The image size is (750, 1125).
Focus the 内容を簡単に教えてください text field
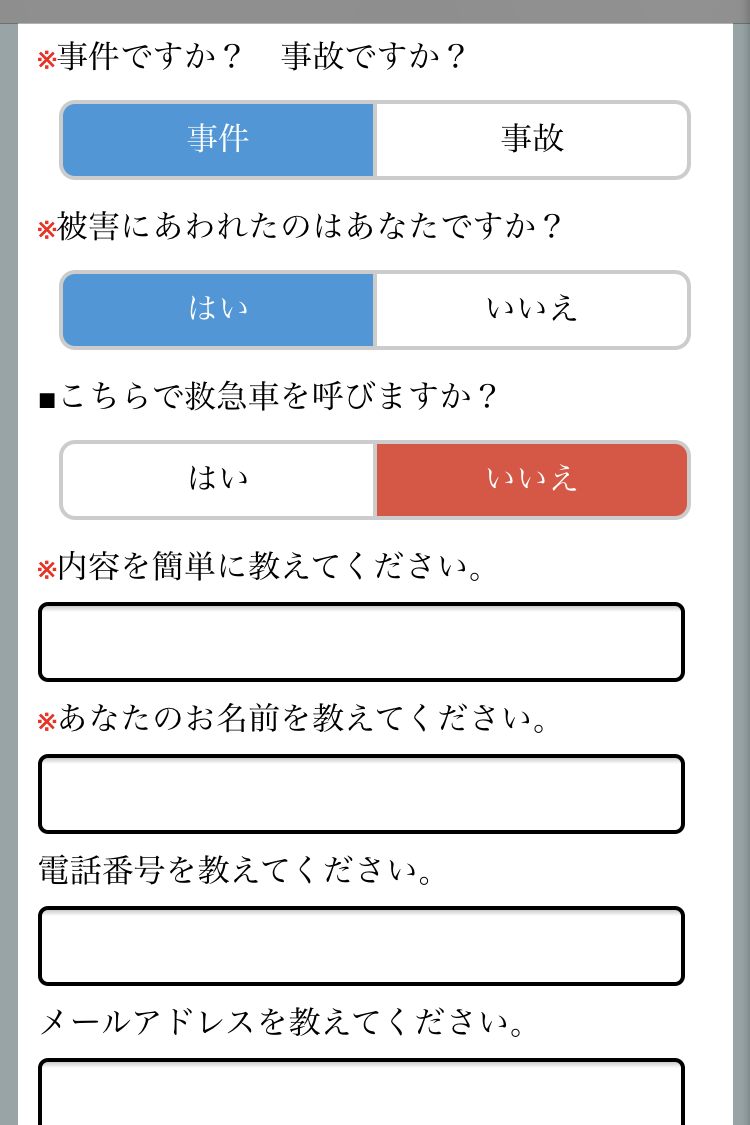pyautogui.click(x=361, y=642)
